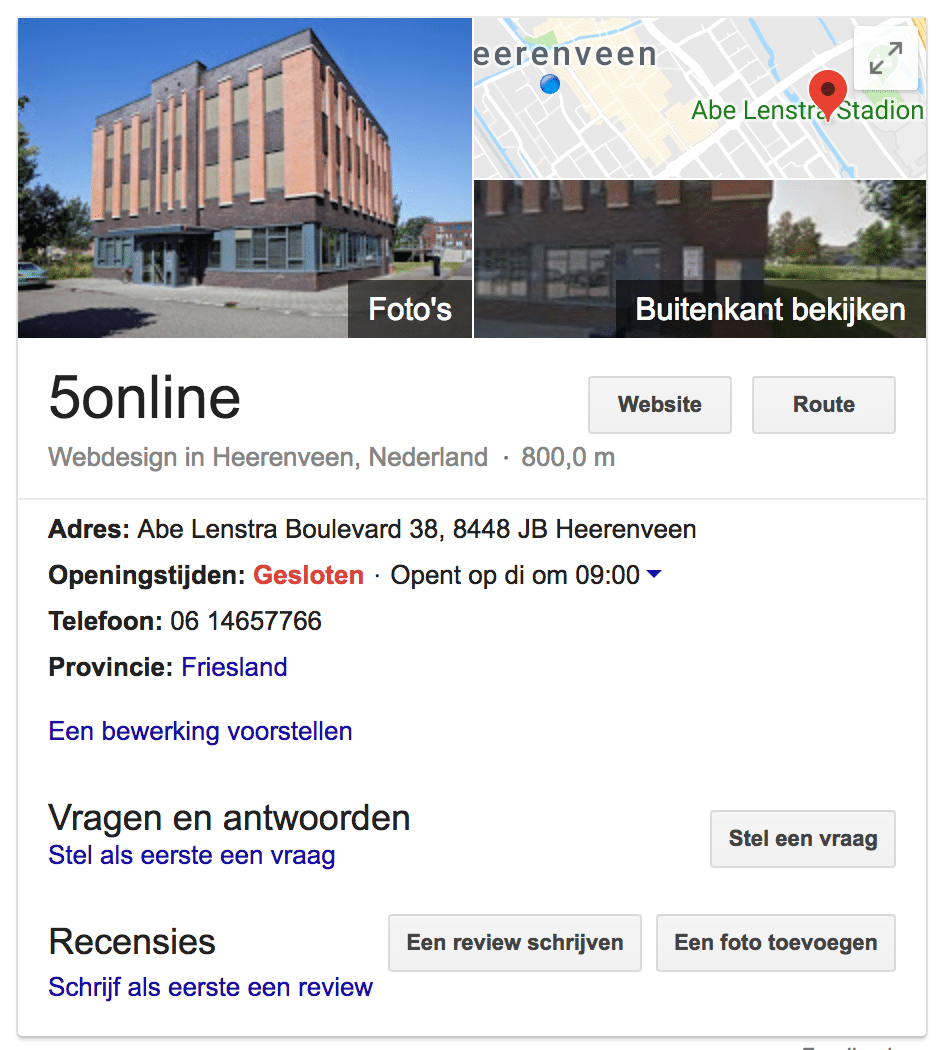Get directions with the Route button
This screenshot has width=948, height=1050.
click(x=823, y=405)
